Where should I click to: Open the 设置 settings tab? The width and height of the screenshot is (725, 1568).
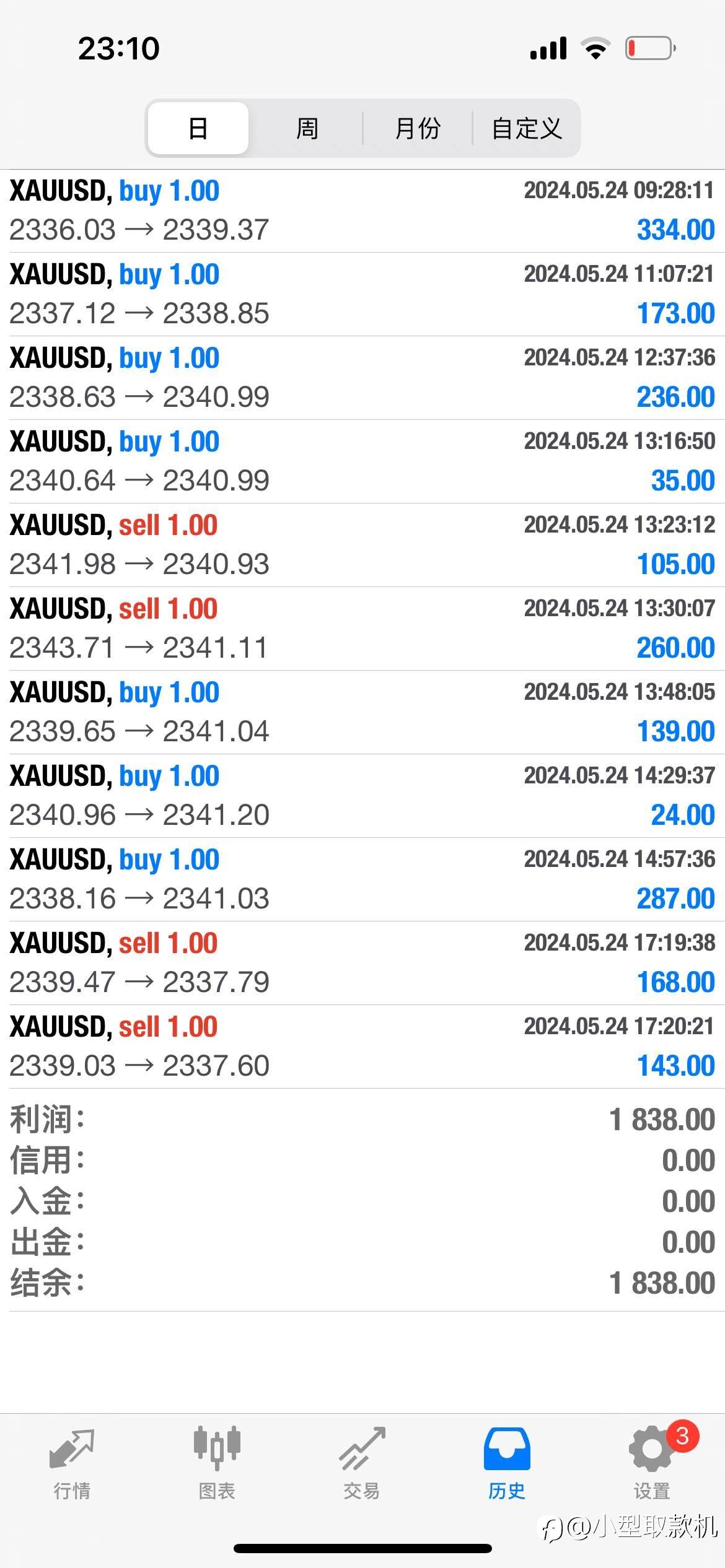(x=652, y=1464)
